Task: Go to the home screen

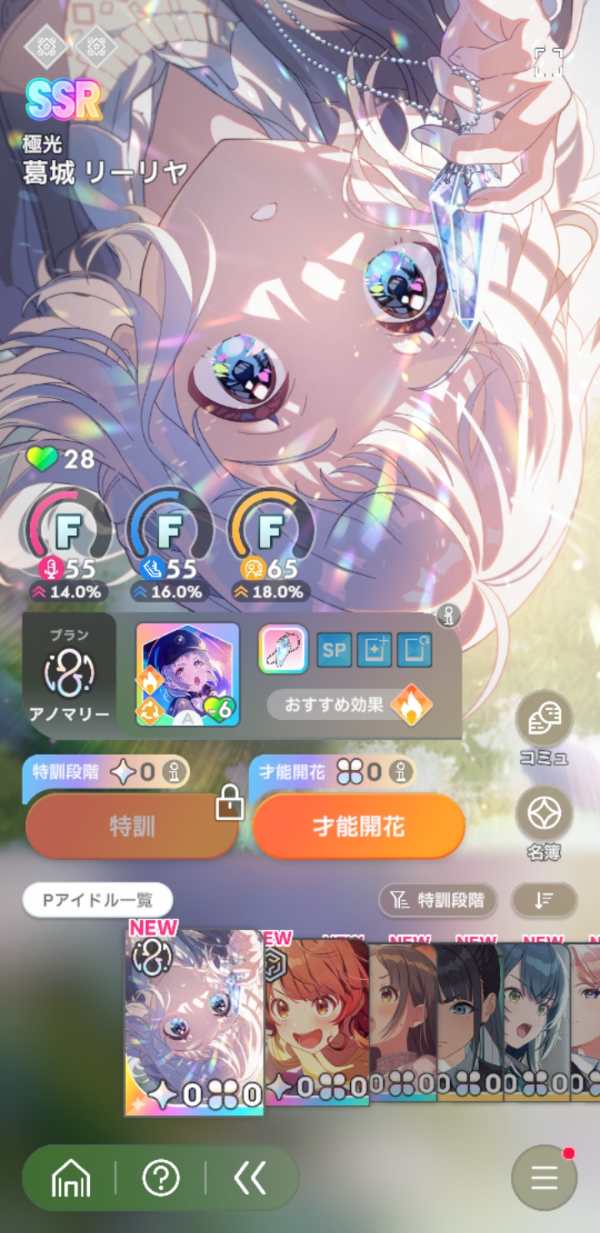Action: coord(69,1179)
